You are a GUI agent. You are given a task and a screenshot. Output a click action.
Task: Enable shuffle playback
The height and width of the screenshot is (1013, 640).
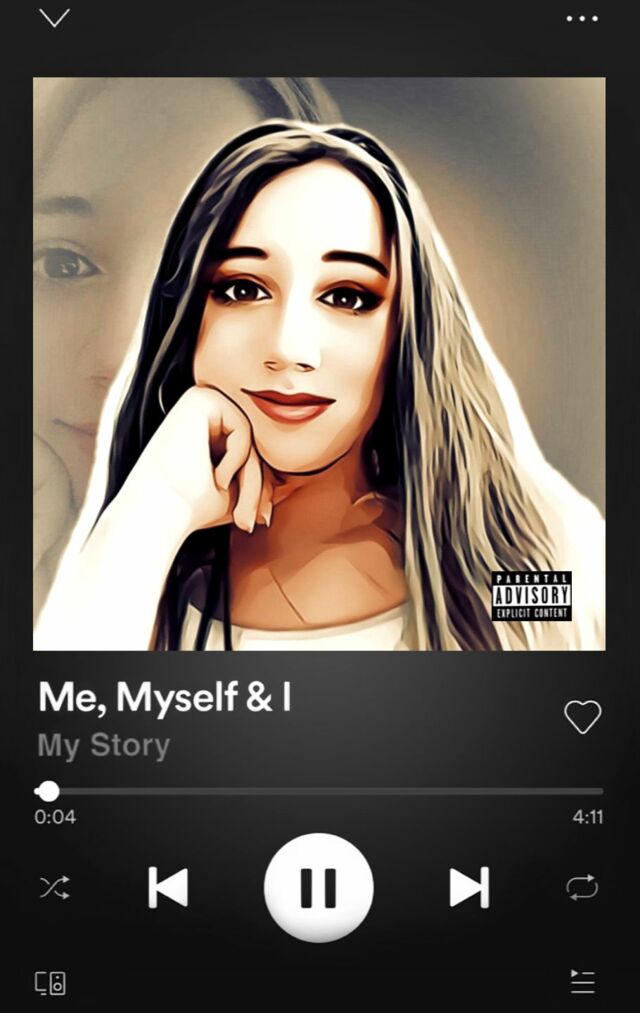point(54,887)
